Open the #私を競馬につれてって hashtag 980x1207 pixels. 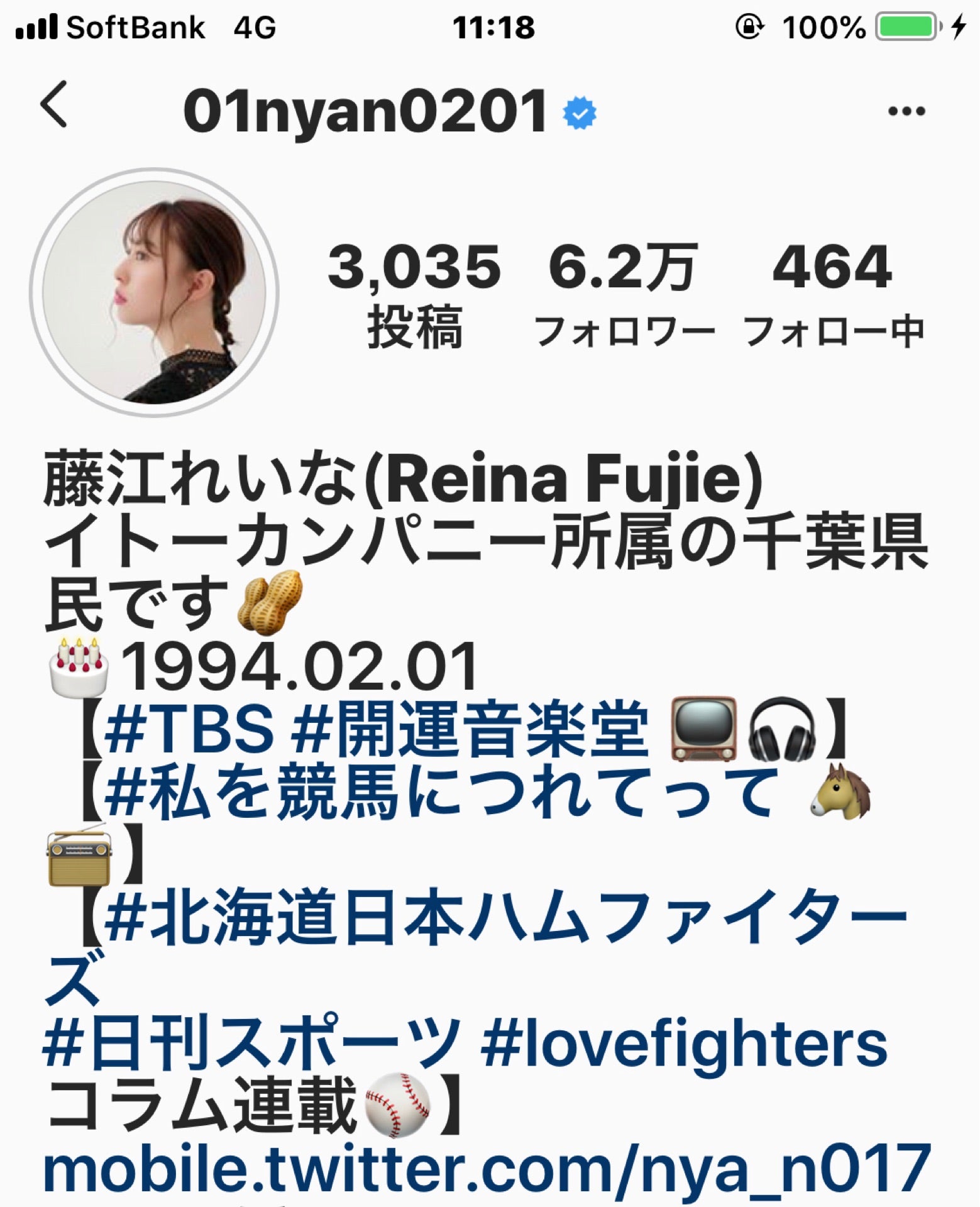[x=440, y=792]
